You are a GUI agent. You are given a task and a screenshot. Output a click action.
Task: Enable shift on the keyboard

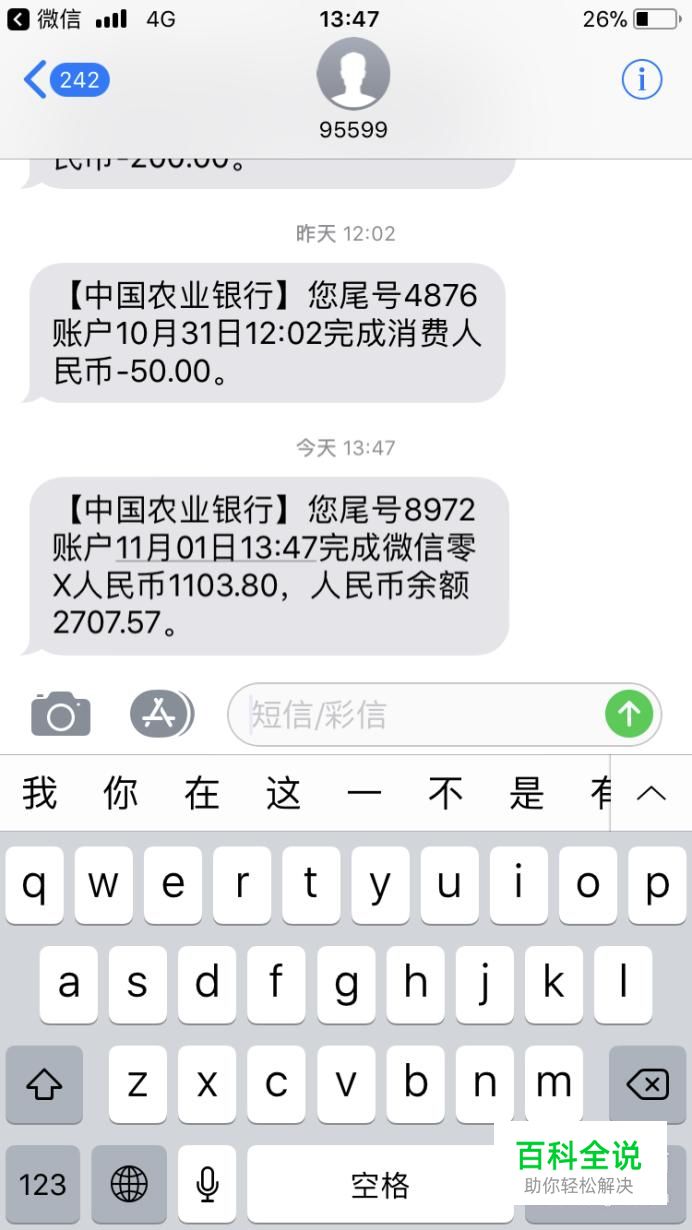[x=43, y=1084]
